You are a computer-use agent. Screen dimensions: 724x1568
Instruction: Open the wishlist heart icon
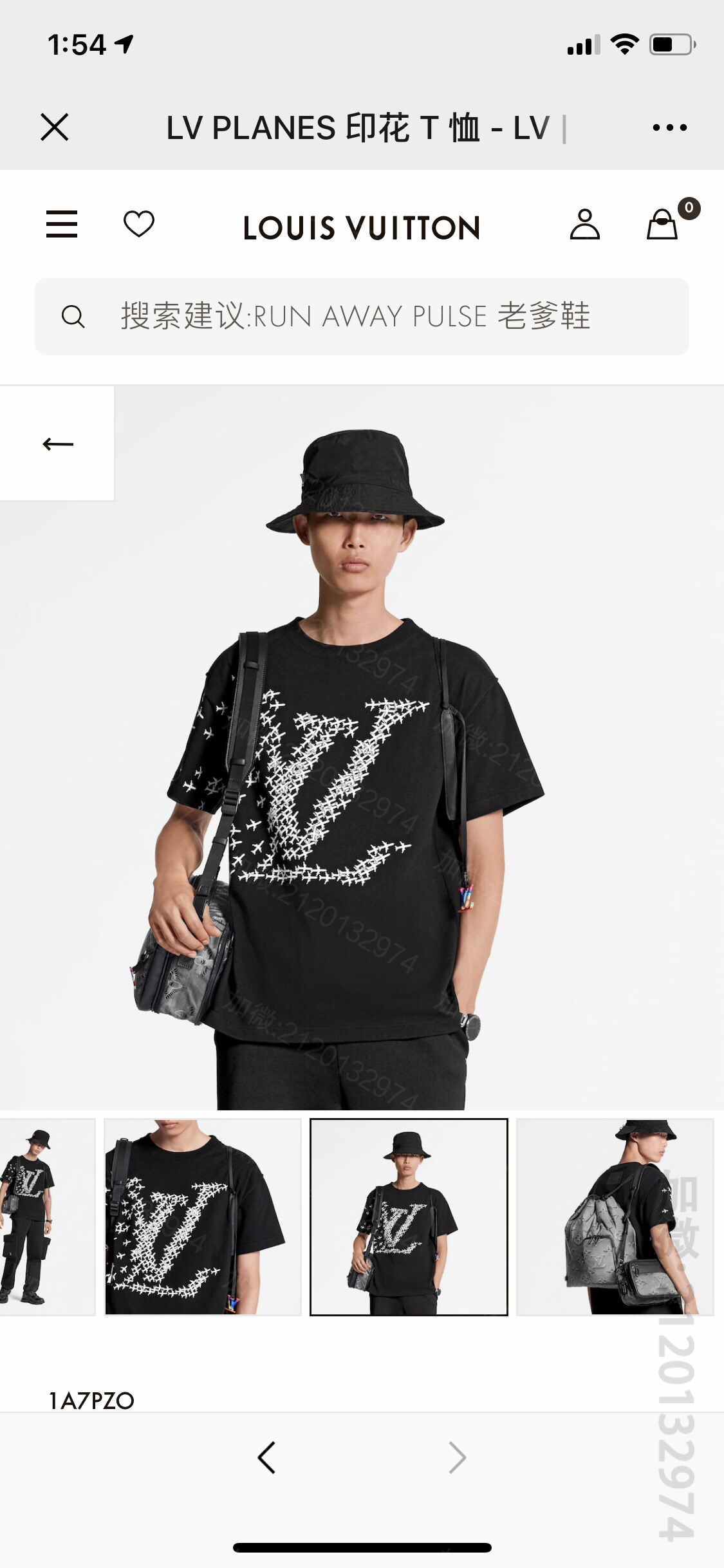pyautogui.click(x=139, y=225)
